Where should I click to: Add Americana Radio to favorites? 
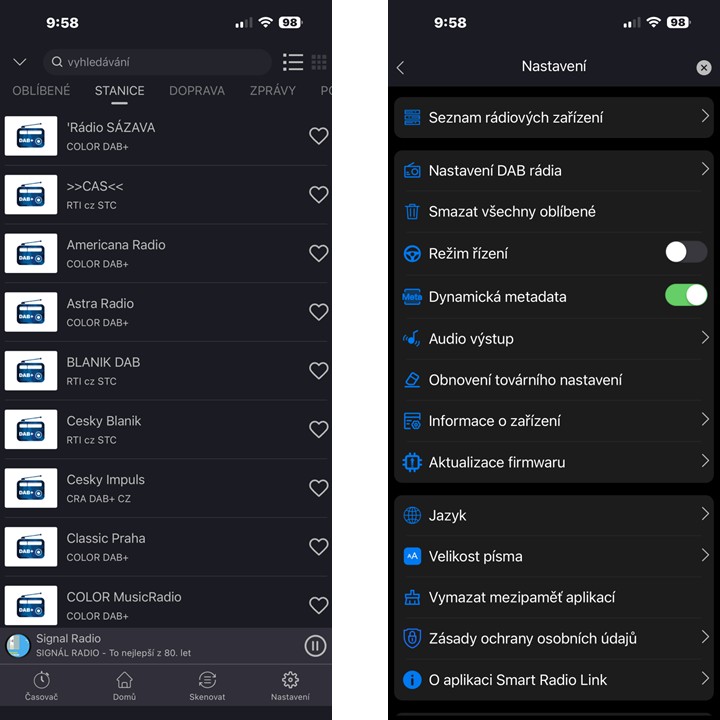pos(318,253)
